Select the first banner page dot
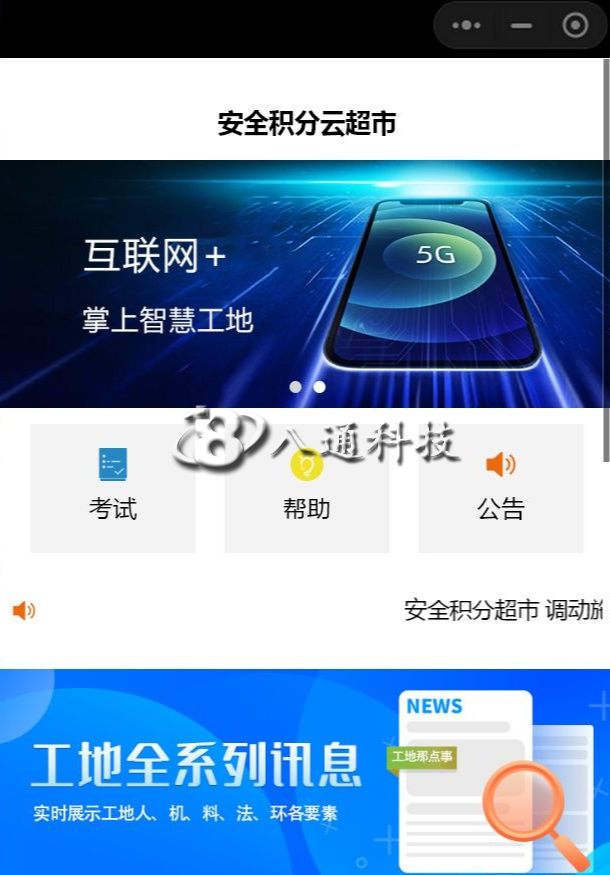The image size is (610, 875). click(295, 387)
